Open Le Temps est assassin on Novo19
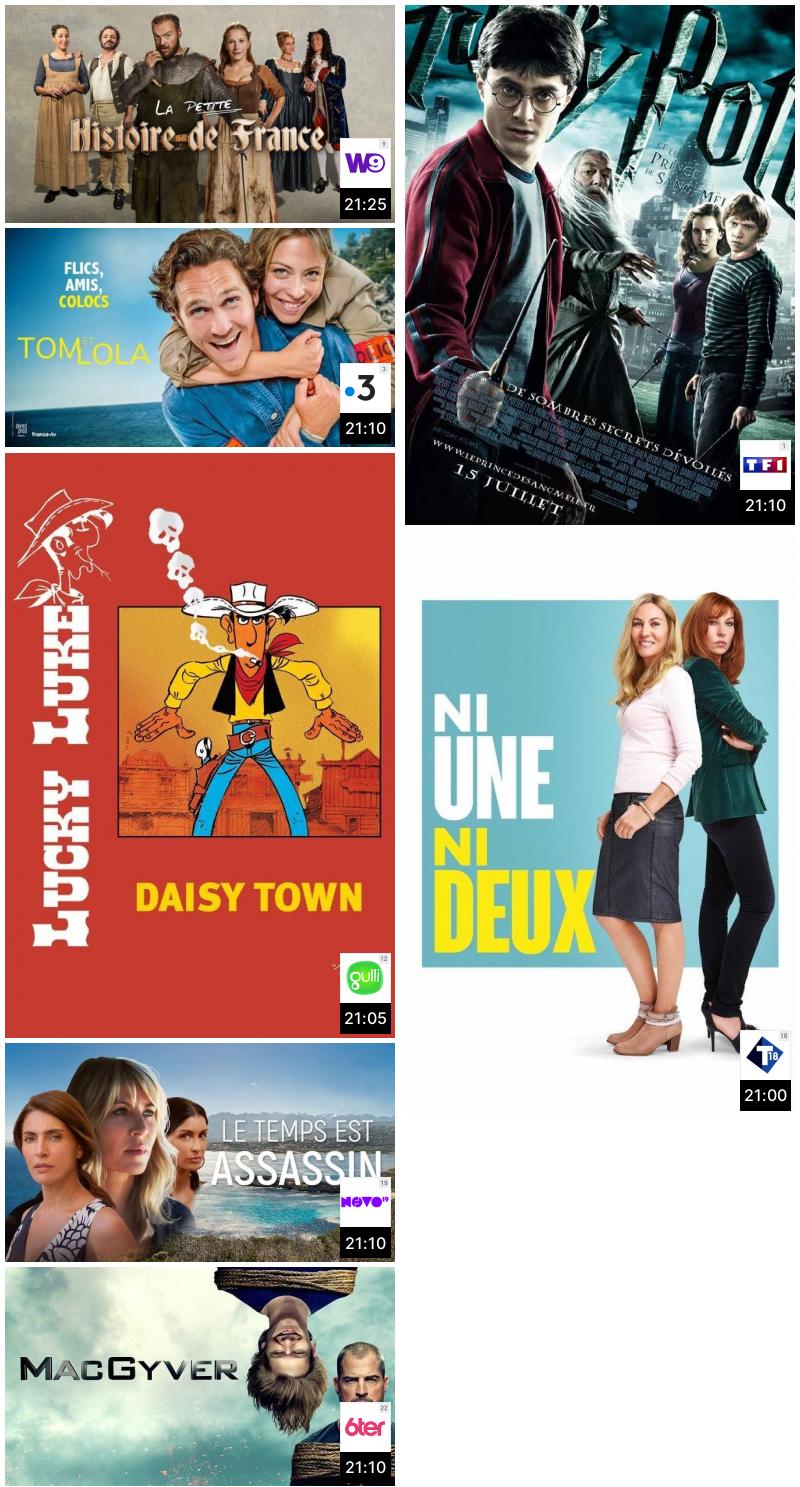800x1487 pixels. [200, 1152]
